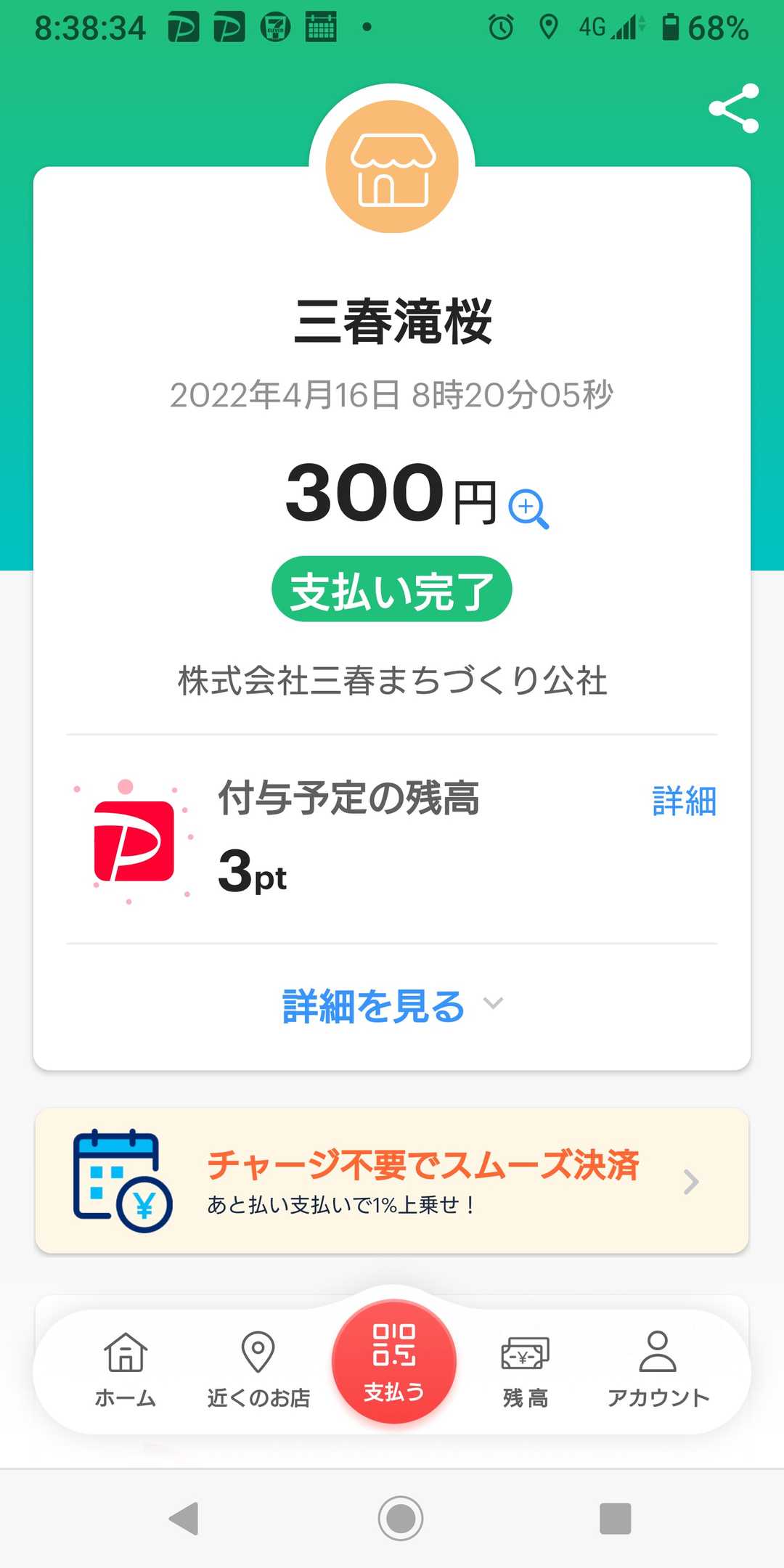784x1568 pixels.
Task: Tap the magnifier icon next to 300円
Action: 528,509
